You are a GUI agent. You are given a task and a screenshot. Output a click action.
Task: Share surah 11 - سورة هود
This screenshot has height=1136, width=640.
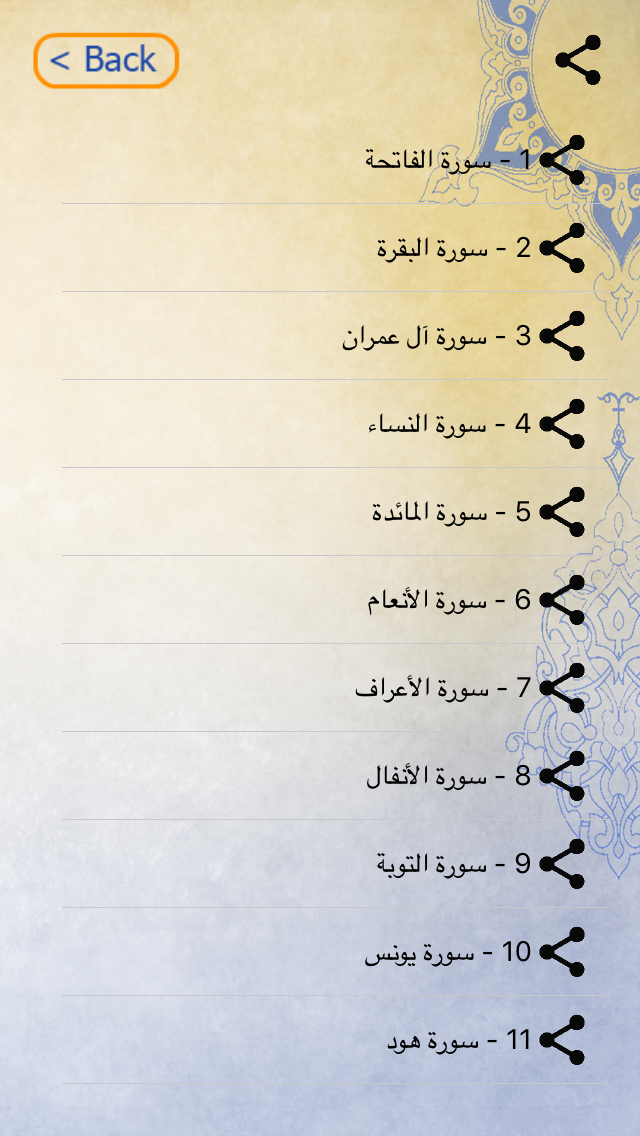562,1040
